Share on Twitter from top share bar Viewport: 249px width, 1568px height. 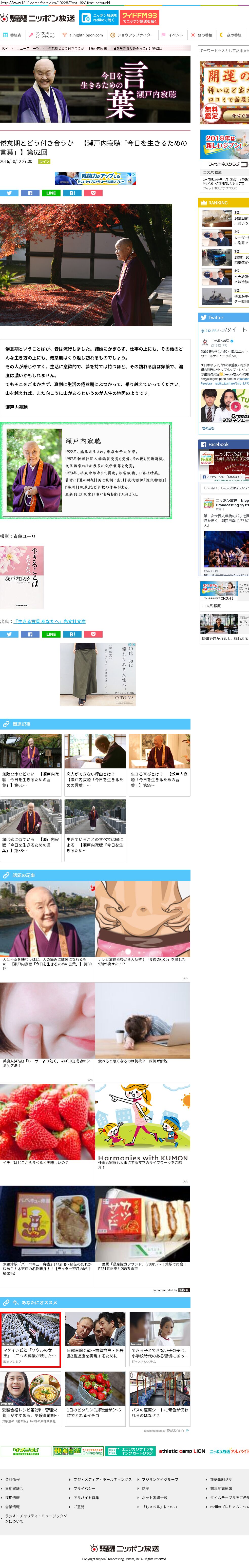tap(10, 193)
